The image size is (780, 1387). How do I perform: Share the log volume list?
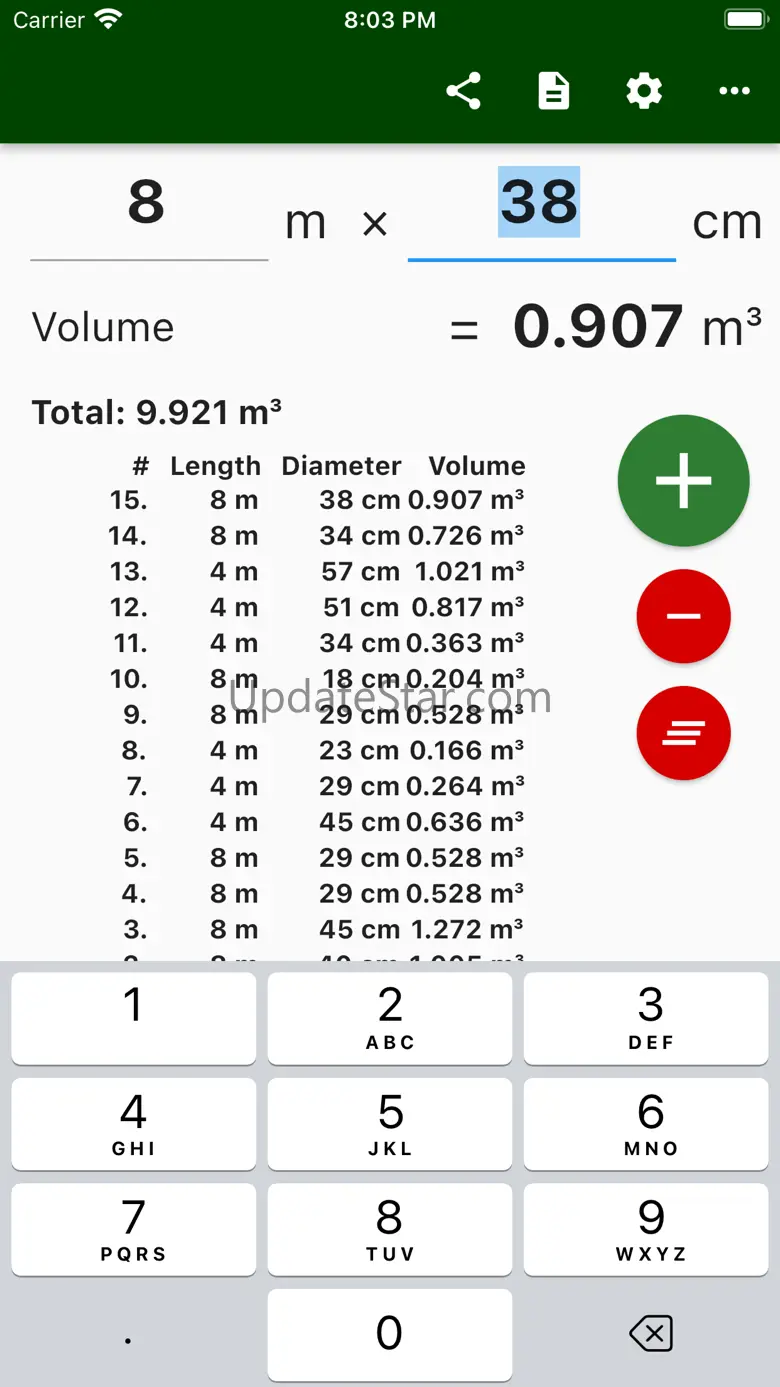(x=463, y=92)
